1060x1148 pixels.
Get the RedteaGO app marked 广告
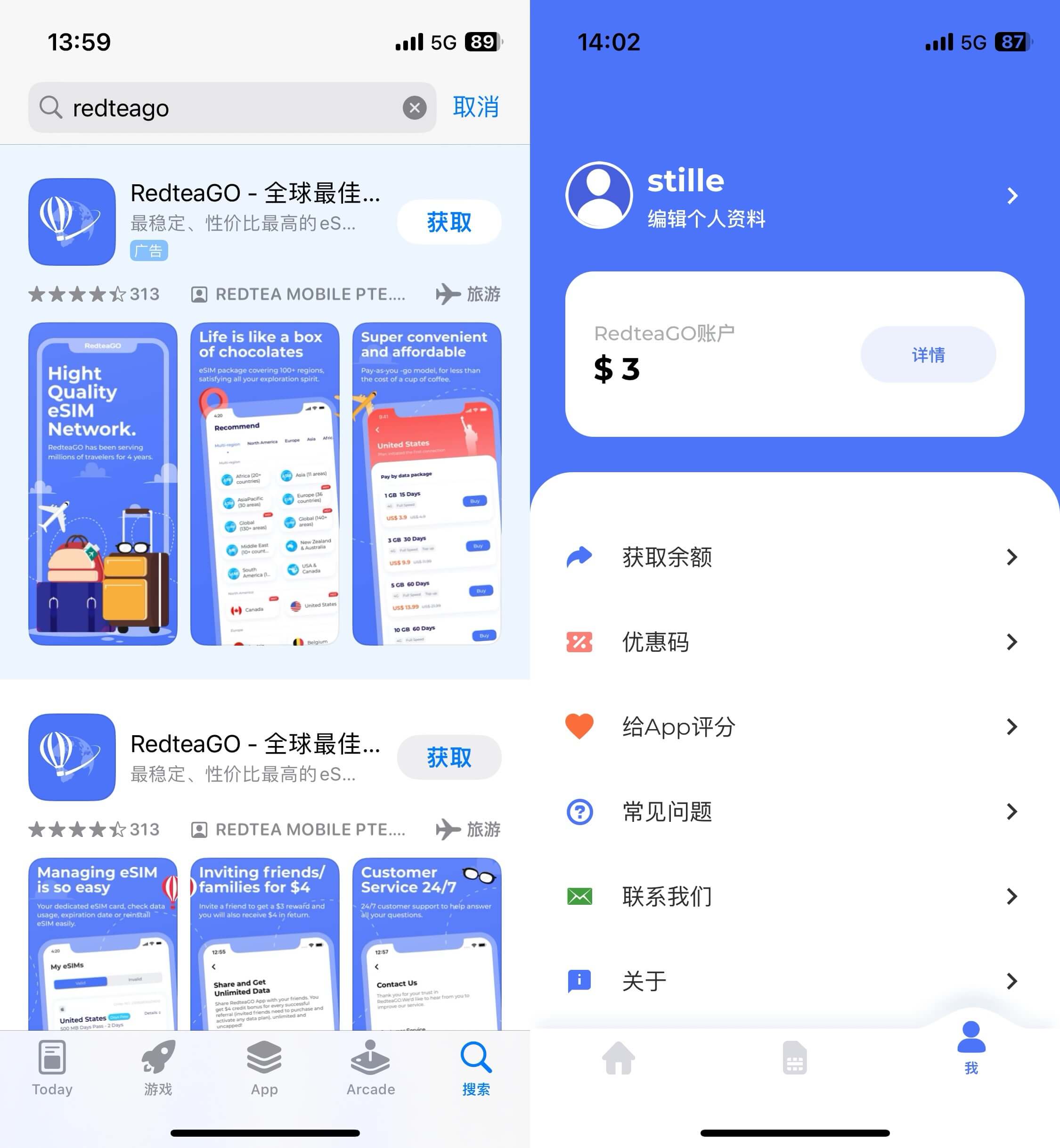tap(448, 222)
